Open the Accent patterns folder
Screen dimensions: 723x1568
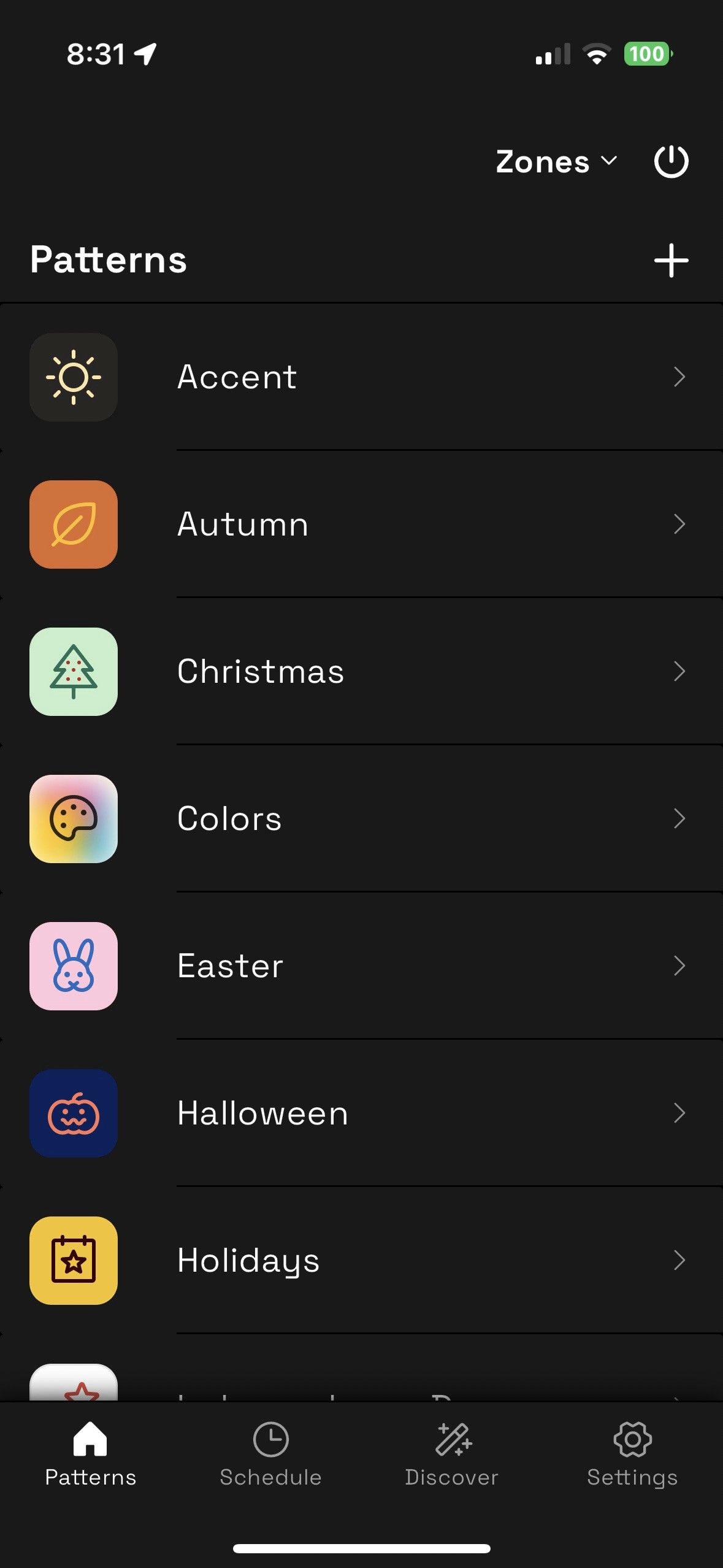click(361, 377)
